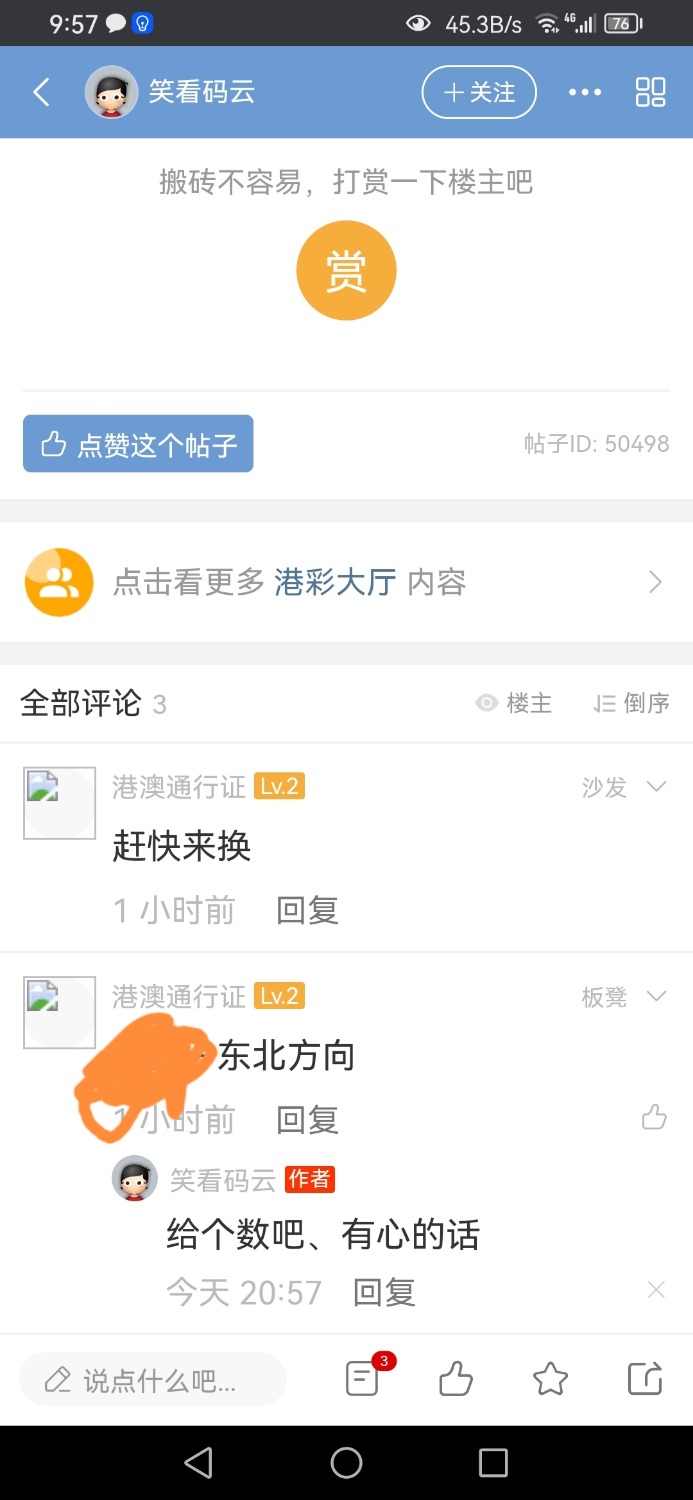The image size is (693, 1500).
Task: Toggle 倒序 comment sort order
Action: 631,704
